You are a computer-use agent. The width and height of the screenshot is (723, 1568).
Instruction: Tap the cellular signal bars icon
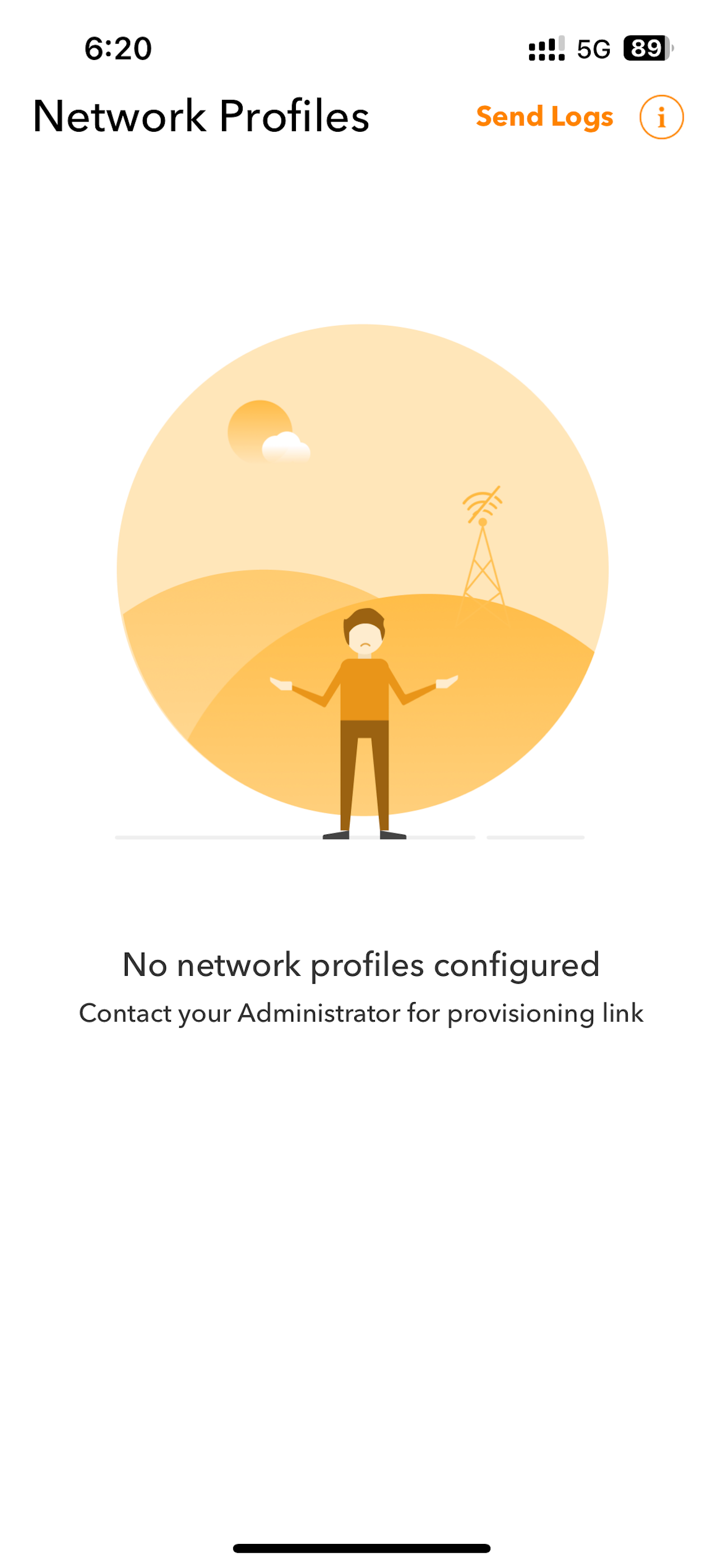544,49
